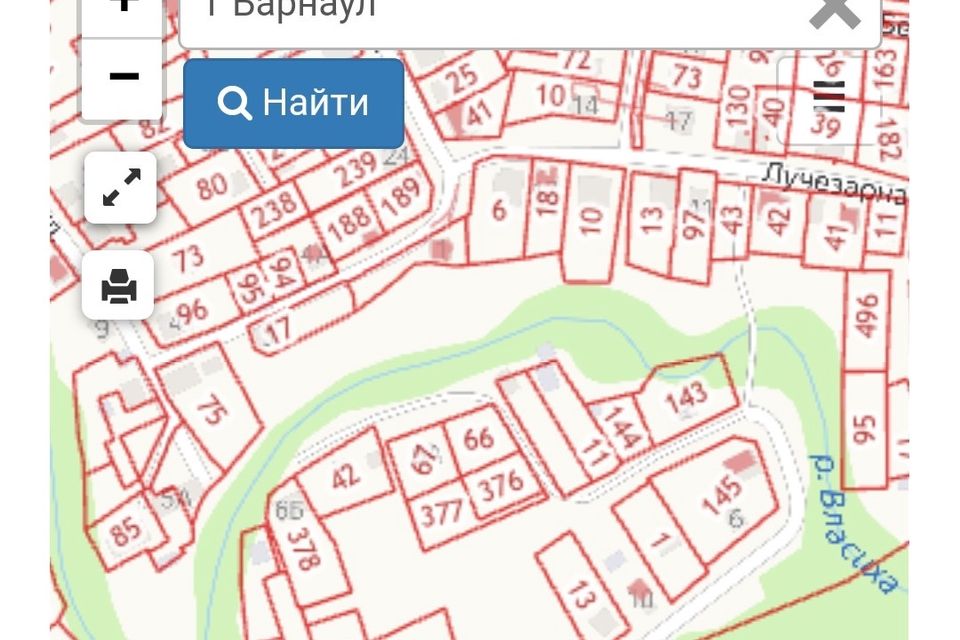
Task: Zoom out with the minus button
Action: (122, 78)
